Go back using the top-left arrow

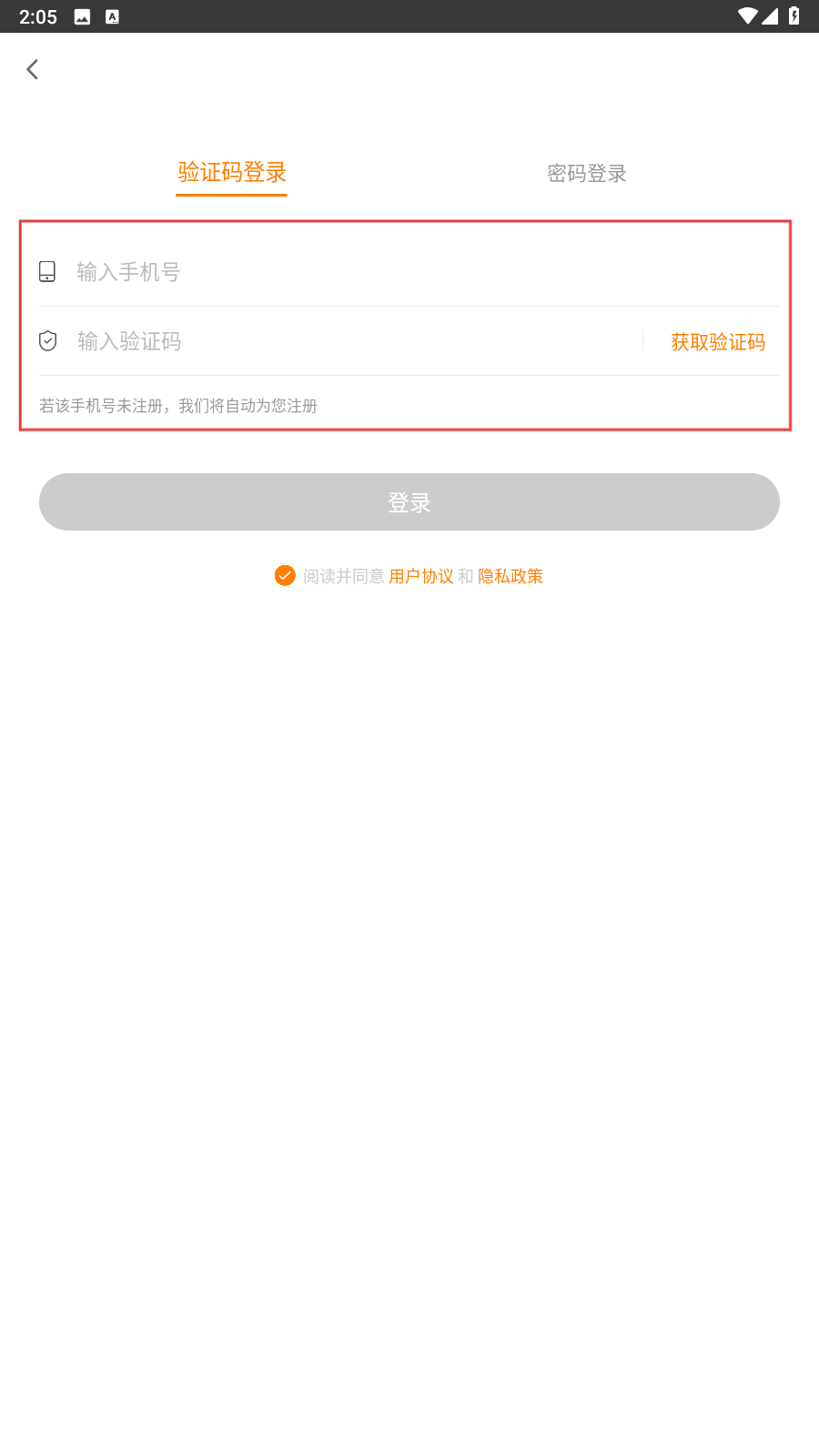33,69
